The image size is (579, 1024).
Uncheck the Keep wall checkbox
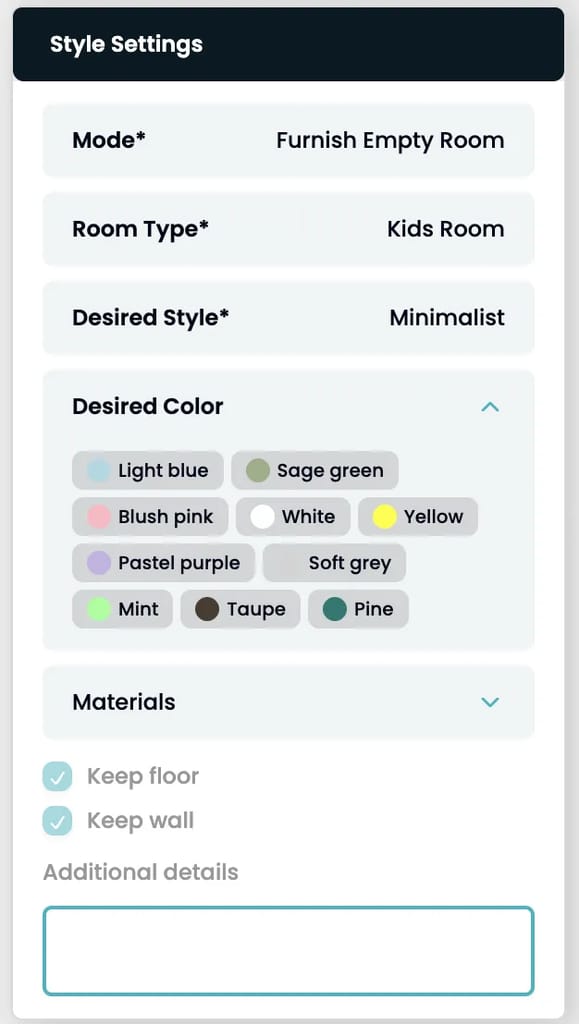[x=57, y=821]
